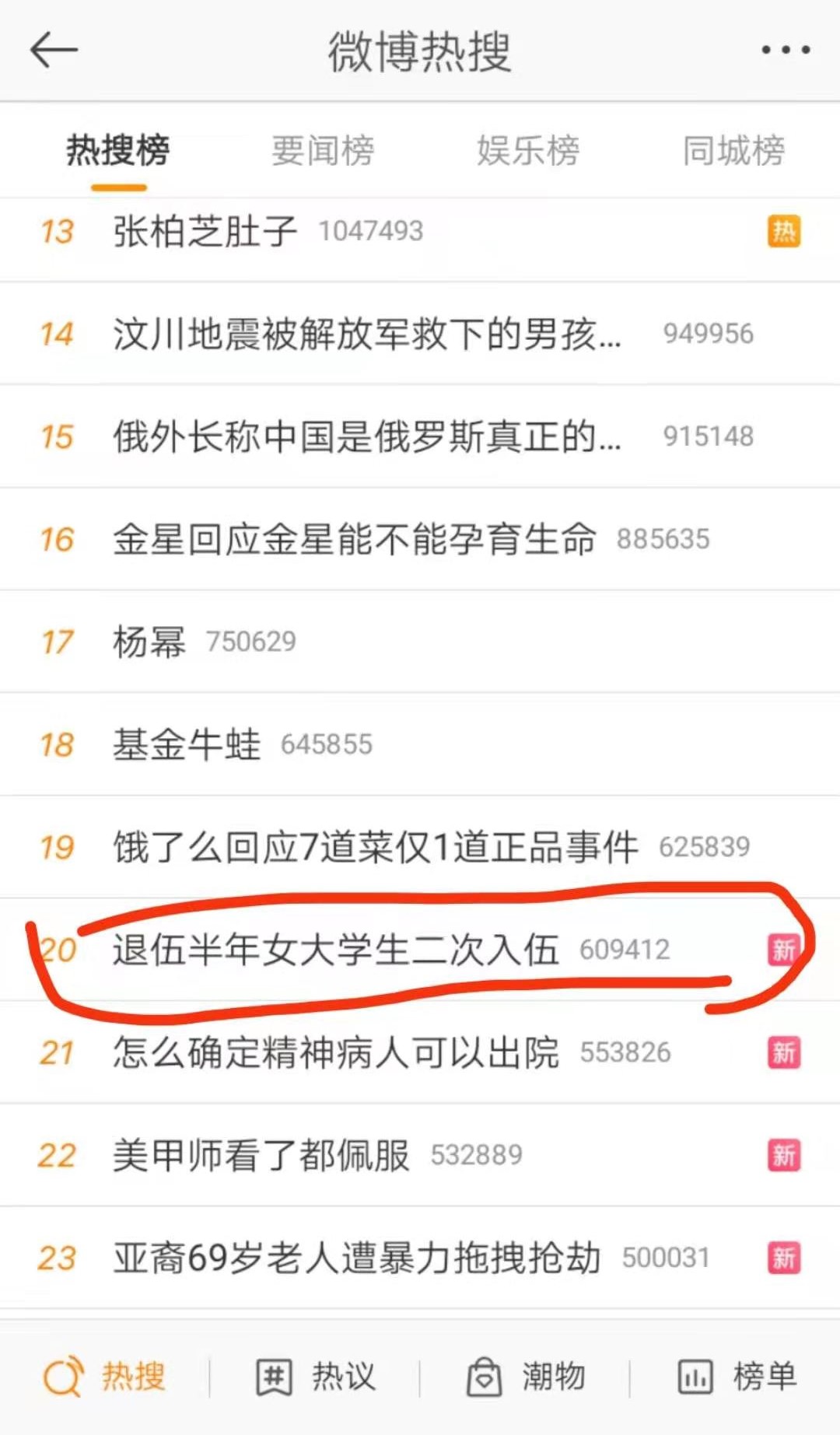Open topic 美甲师看了都佩服

coord(261,1156)
